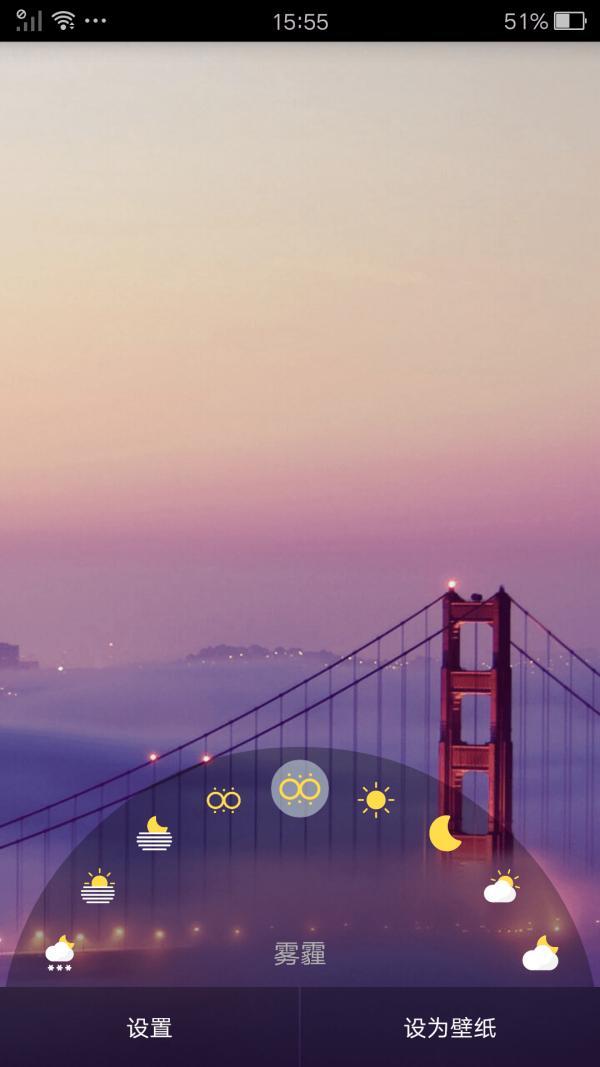Viewport: 600px width, 1067px height.
Task: Open 设置 wallpaper settings
Action: click(150, 1027)
